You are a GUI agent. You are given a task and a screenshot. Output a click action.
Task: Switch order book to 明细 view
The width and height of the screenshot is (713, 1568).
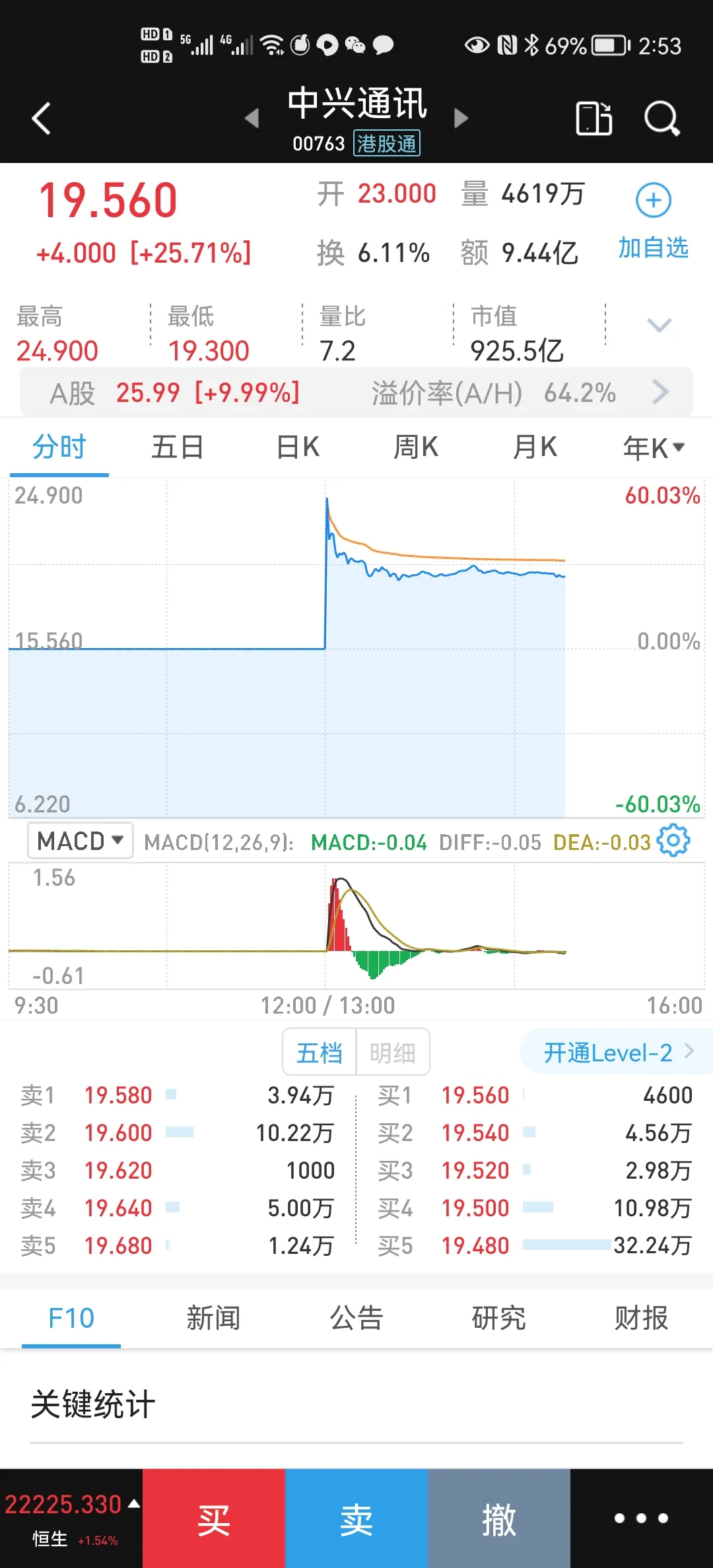(393, 1053)
